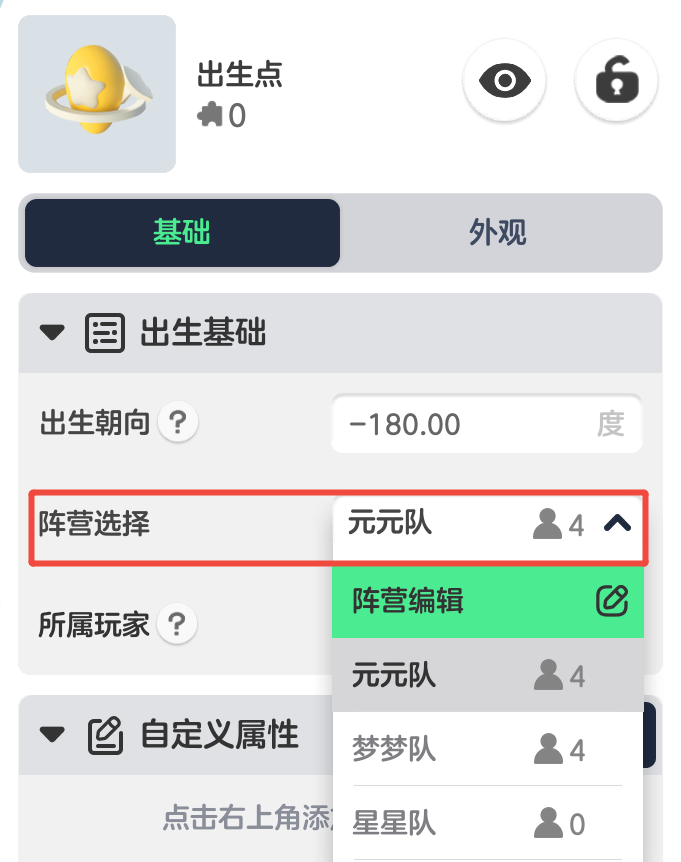The image size is (681, 862).
Task: Tap the unlock padlock icon
Action: [x=616, y=81]
